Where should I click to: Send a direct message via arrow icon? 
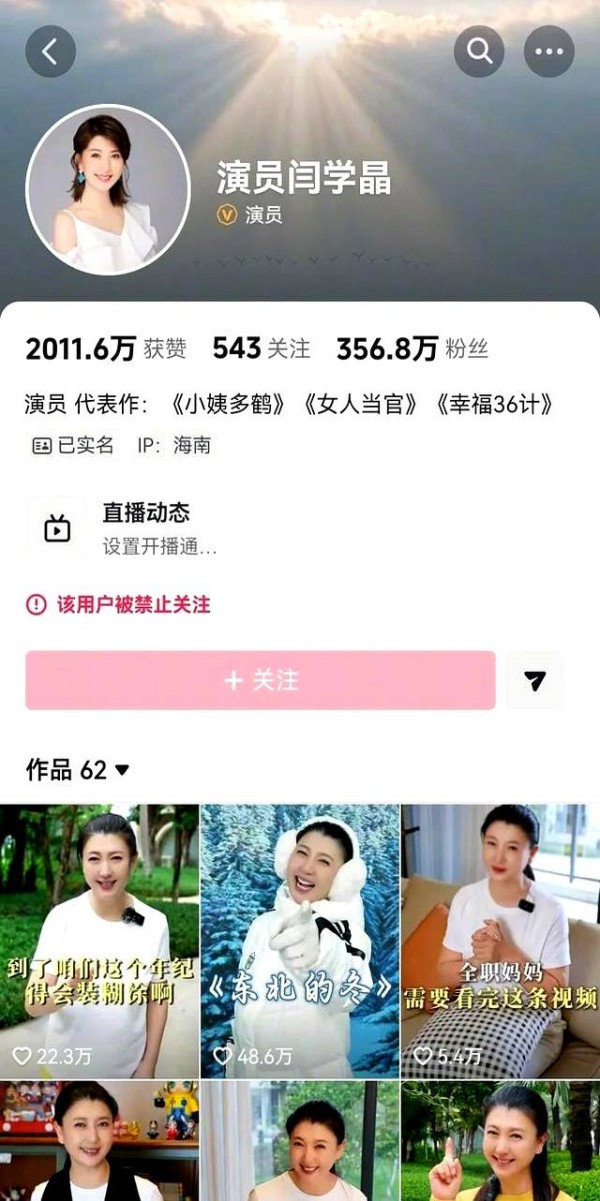pyautogui.click(x=535, y=680)
